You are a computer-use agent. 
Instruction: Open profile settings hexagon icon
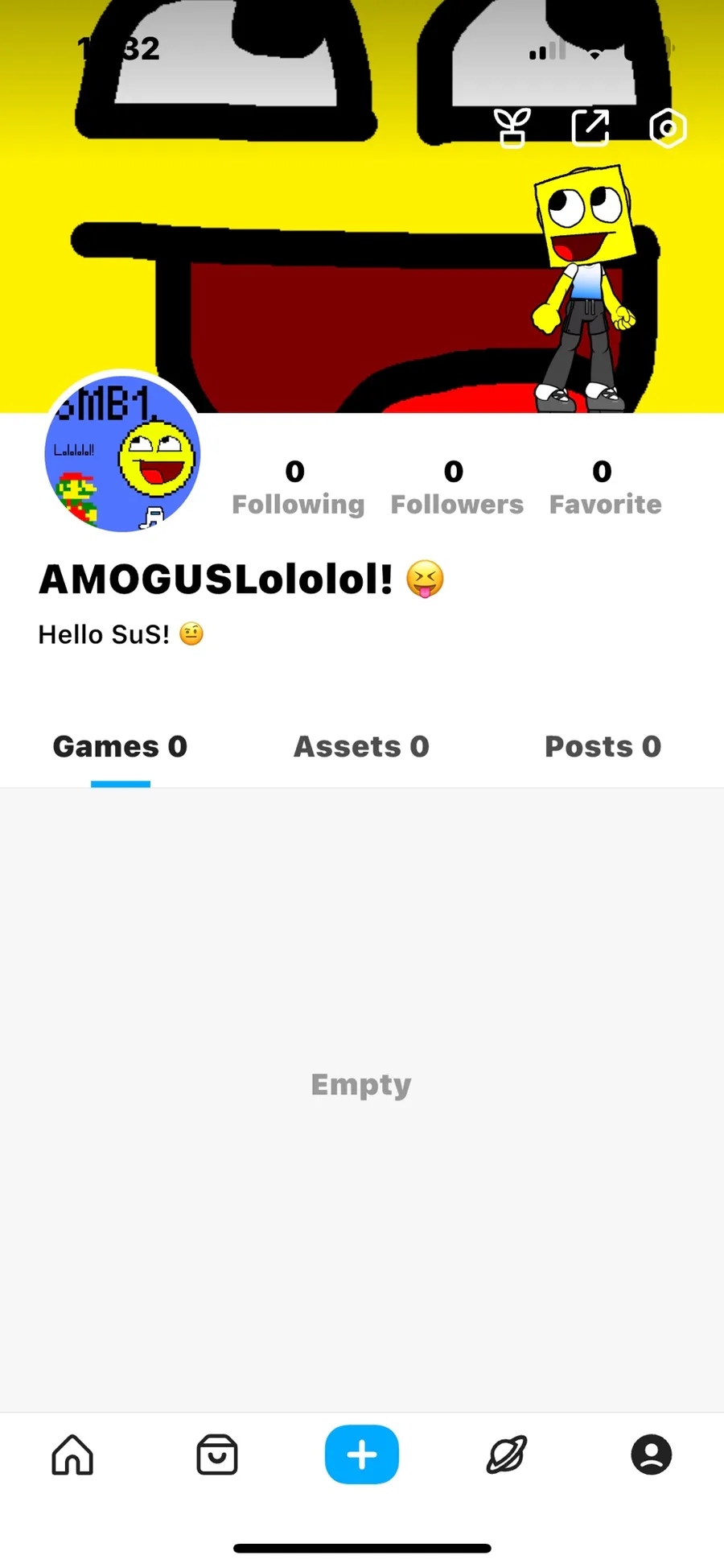(668, 128)
